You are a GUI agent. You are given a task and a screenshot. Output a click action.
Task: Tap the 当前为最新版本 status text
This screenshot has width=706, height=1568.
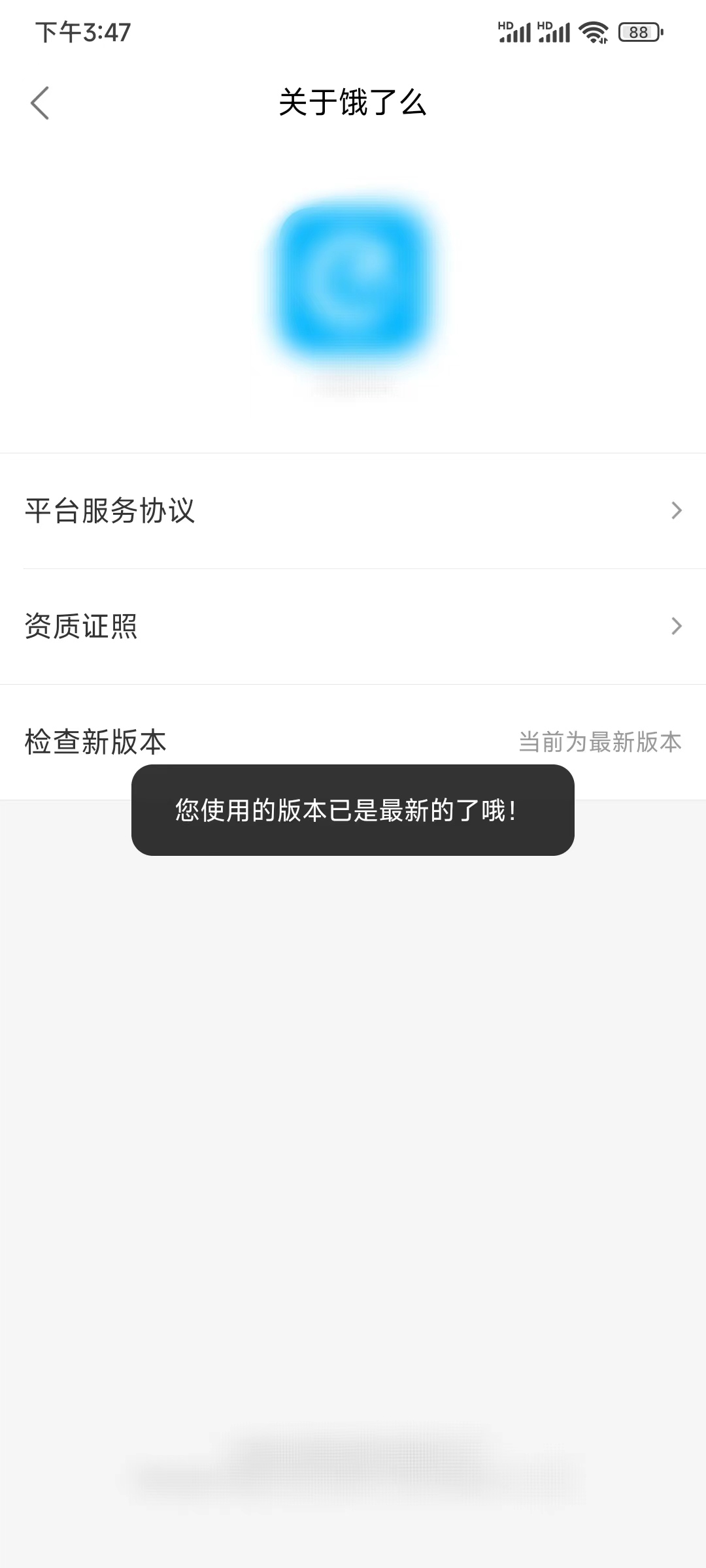(x=599, y=741)
